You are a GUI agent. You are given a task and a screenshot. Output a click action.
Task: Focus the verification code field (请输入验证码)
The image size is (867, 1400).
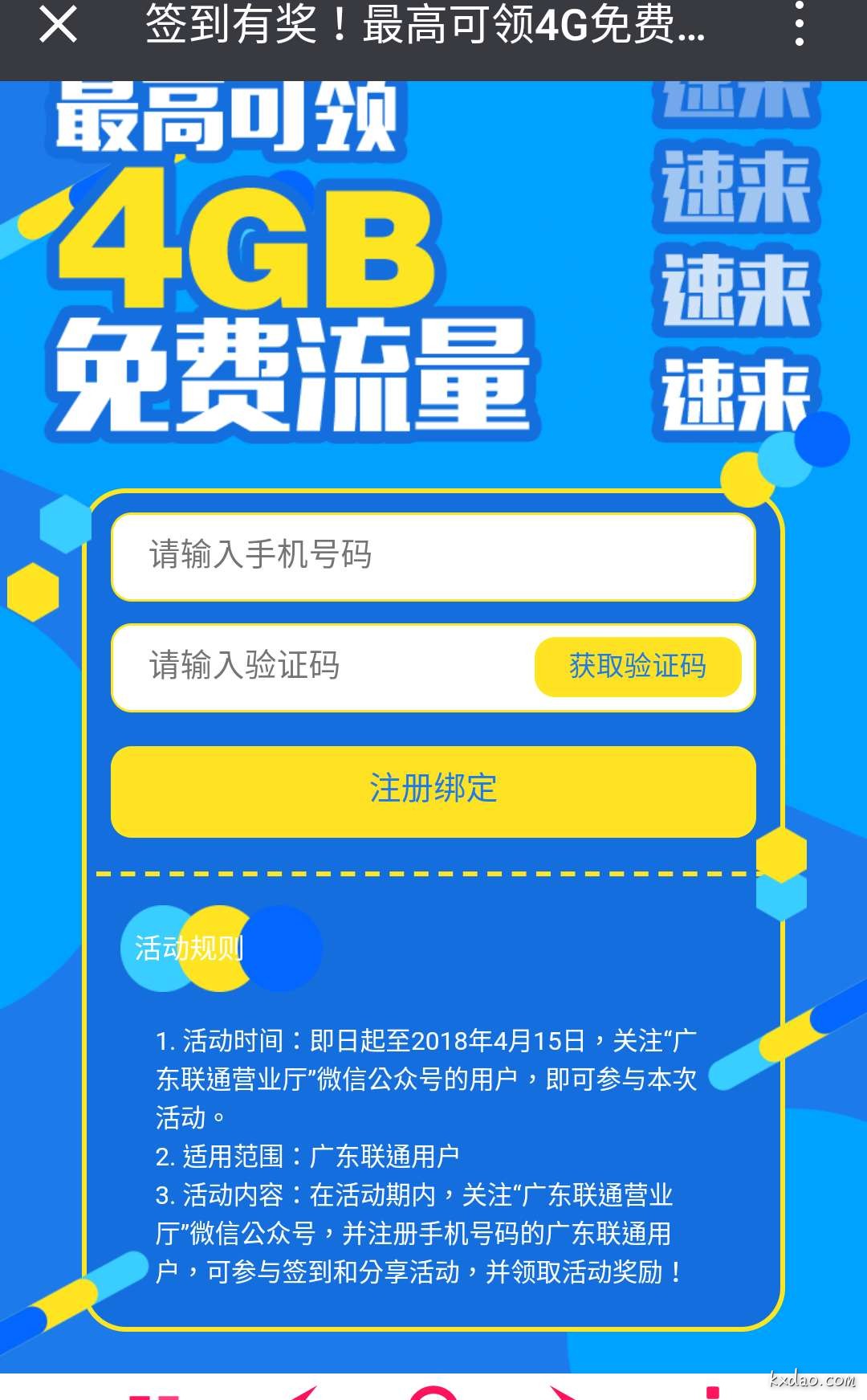[321, 667]
